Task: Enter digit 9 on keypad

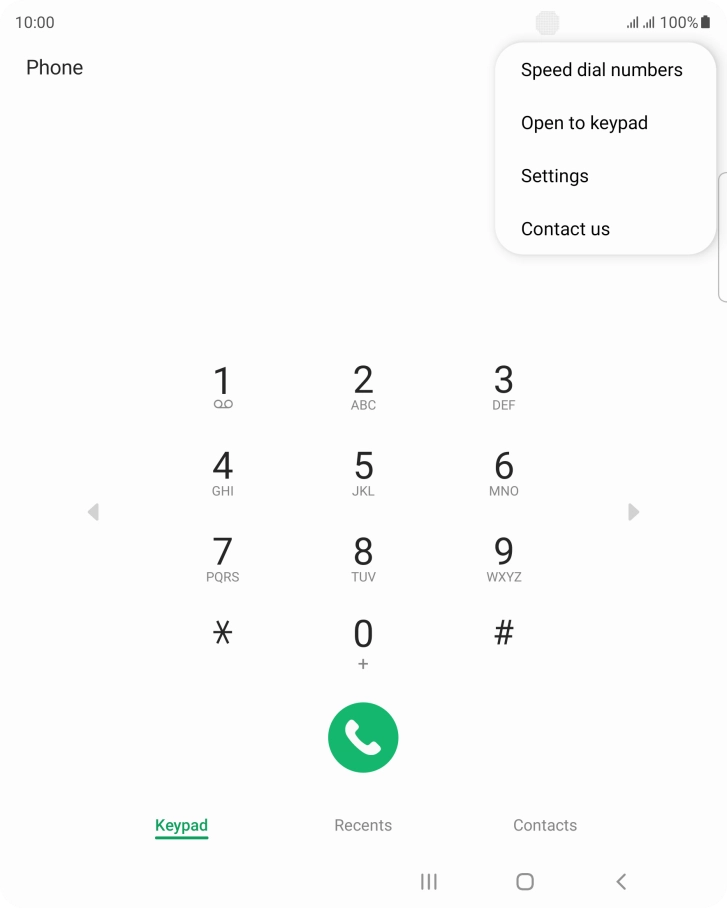Action: pyautogui.click(x=503, y=559)
